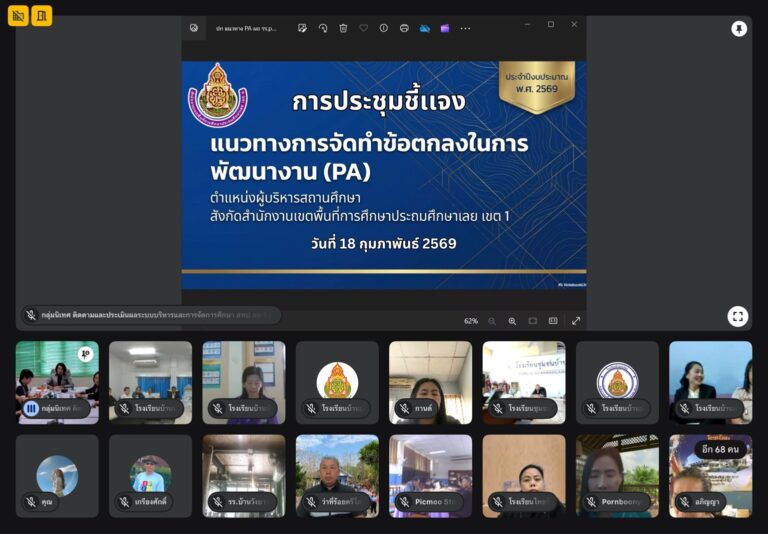Open the ว่าที่ร้อยตรี participant tile

[x=337, y=476]
